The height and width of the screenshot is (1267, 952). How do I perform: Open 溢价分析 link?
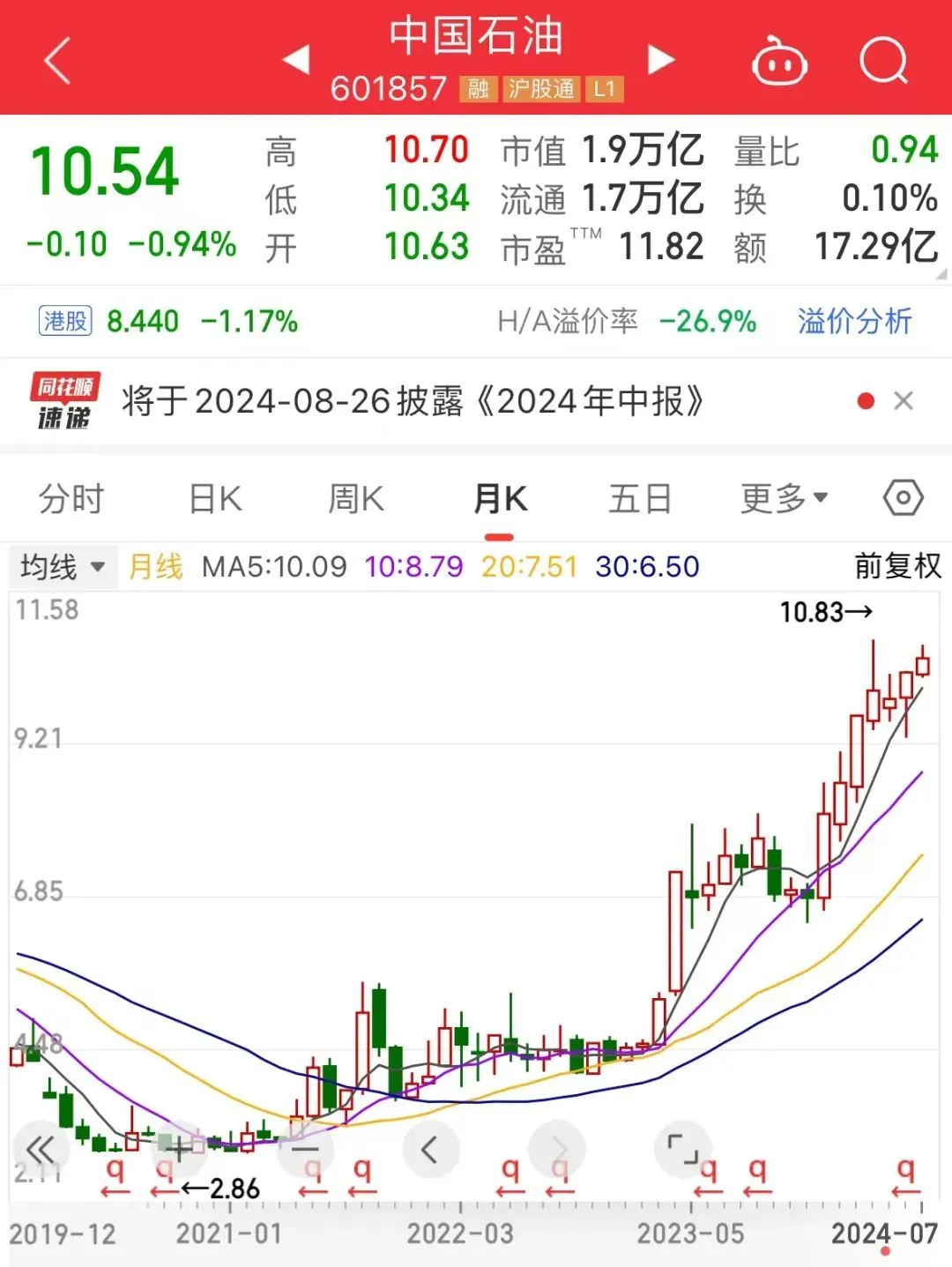854,321
